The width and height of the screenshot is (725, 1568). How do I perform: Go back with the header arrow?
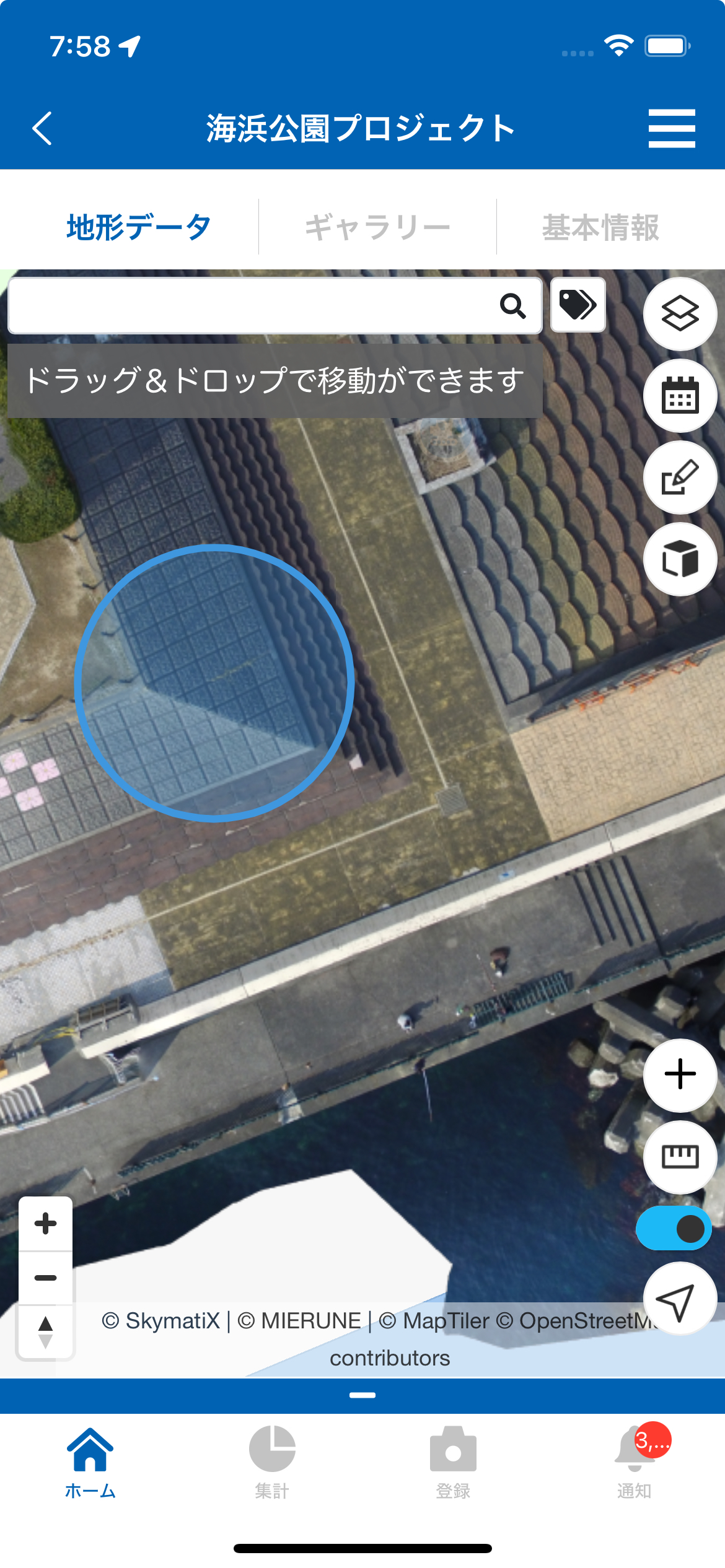tap(42, 129)
